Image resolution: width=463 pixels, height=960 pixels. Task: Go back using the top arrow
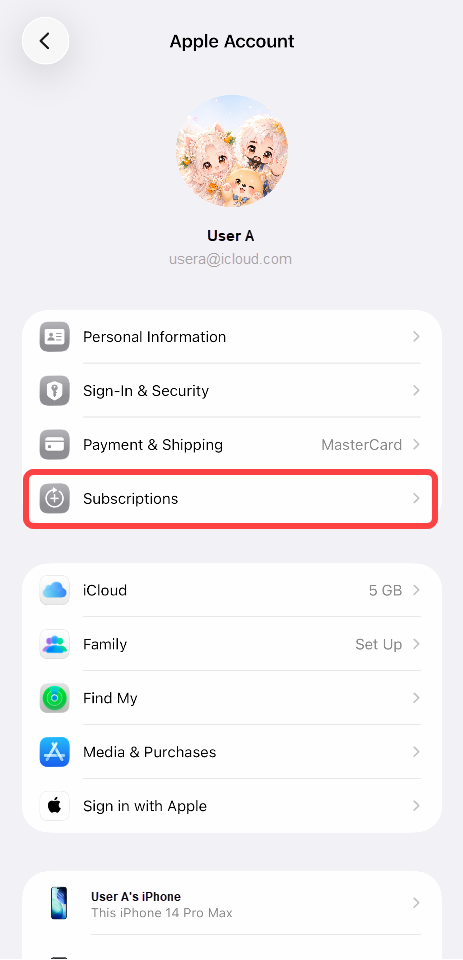click(45, 41)
